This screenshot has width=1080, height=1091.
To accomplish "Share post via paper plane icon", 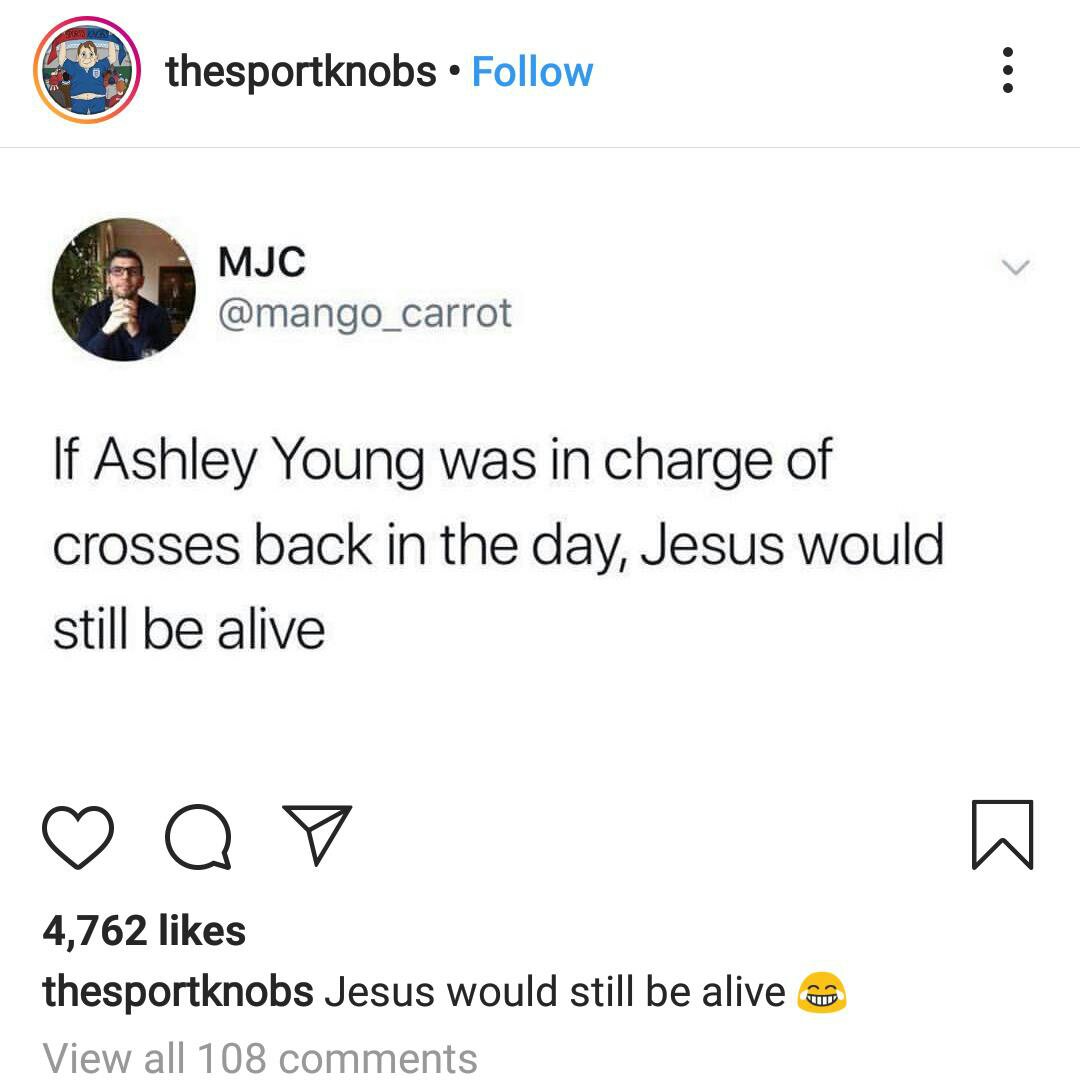I will tap(316, 834).
